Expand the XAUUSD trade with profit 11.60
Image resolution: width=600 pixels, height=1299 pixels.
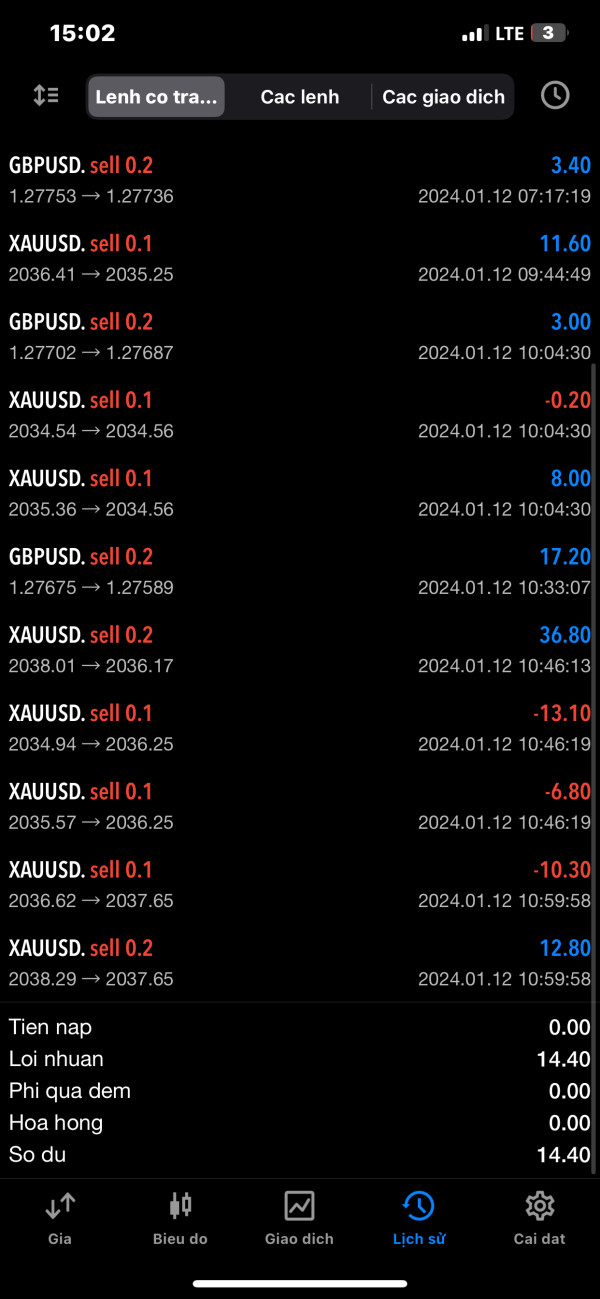point(300,258)
